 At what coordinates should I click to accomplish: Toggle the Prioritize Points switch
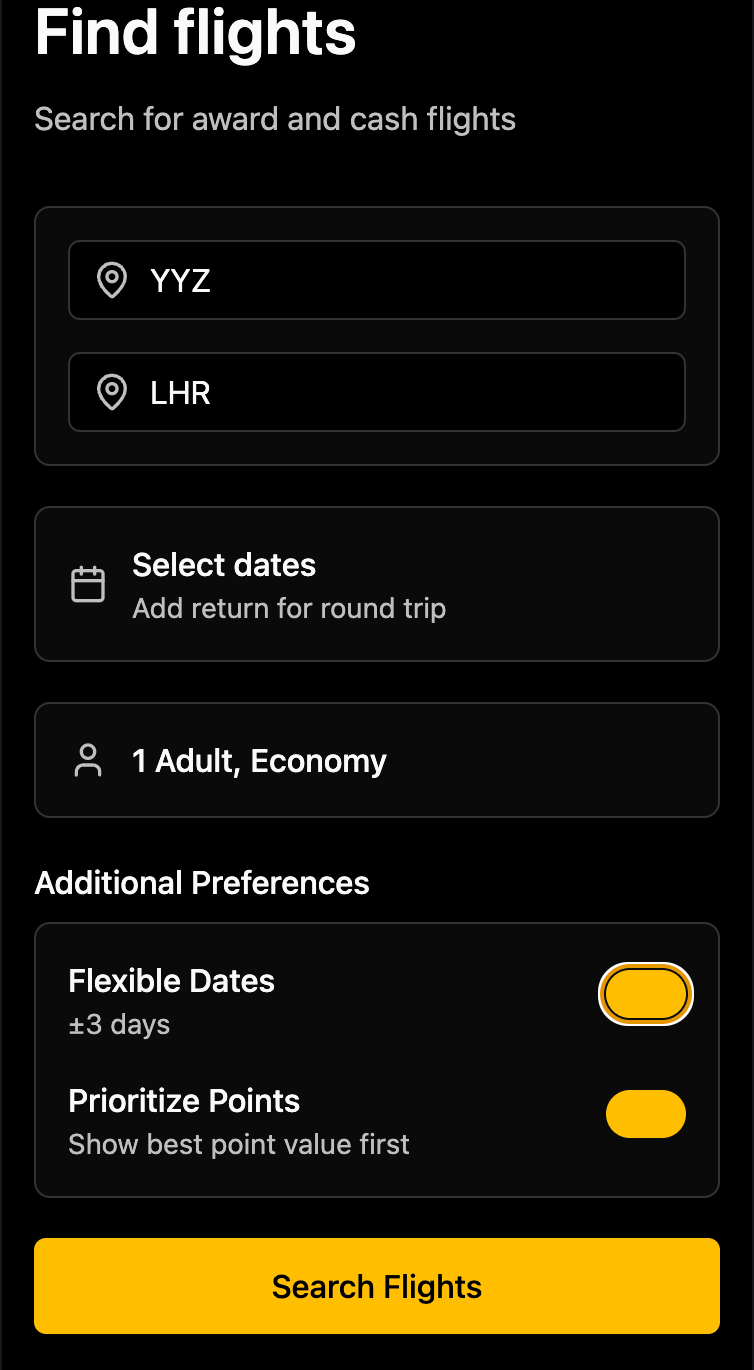(x=646, y=1114)
